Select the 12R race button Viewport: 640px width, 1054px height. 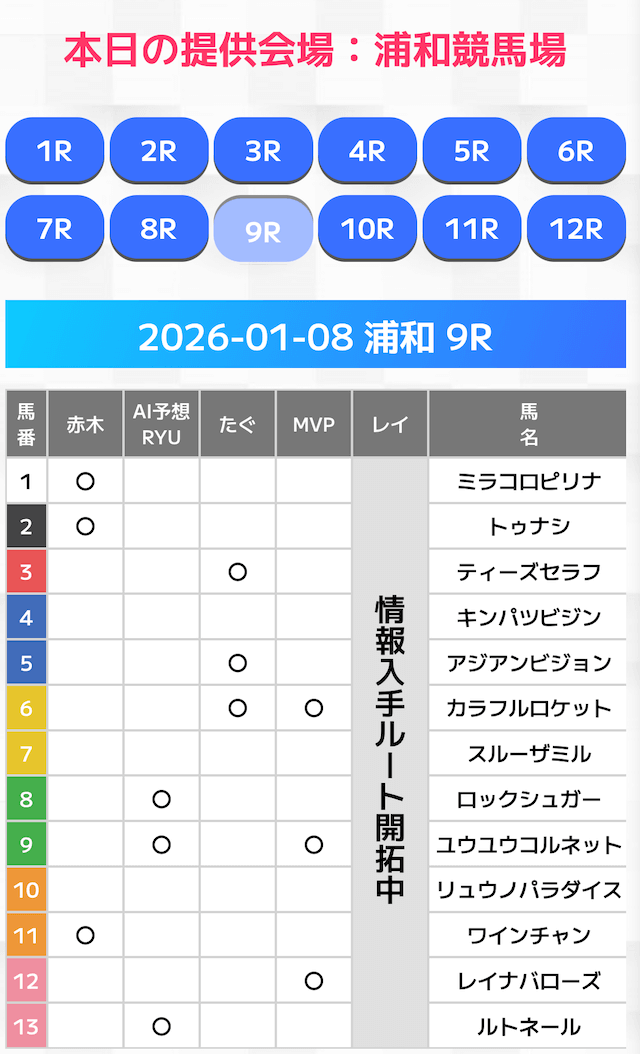tap(576, 229)
